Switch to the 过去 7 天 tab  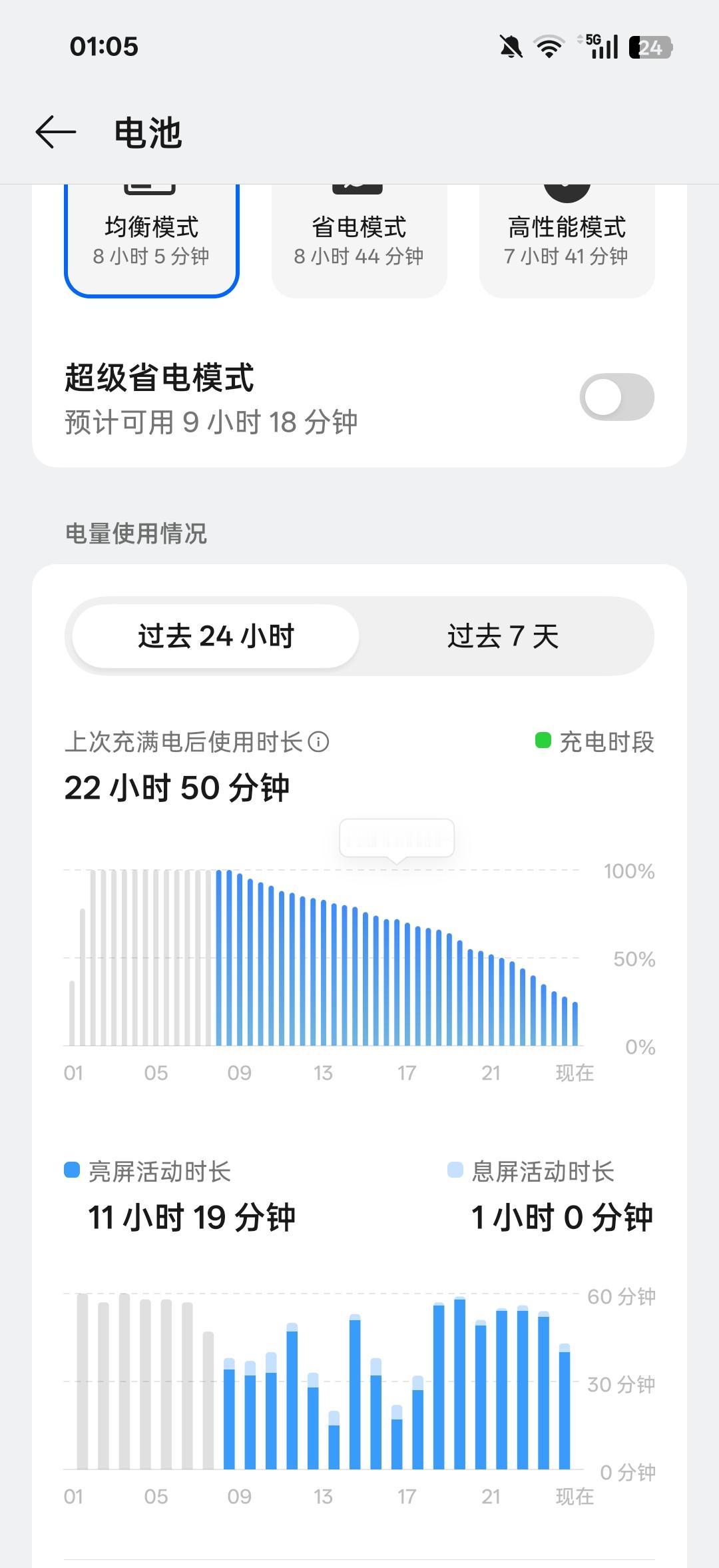point(503,636)
